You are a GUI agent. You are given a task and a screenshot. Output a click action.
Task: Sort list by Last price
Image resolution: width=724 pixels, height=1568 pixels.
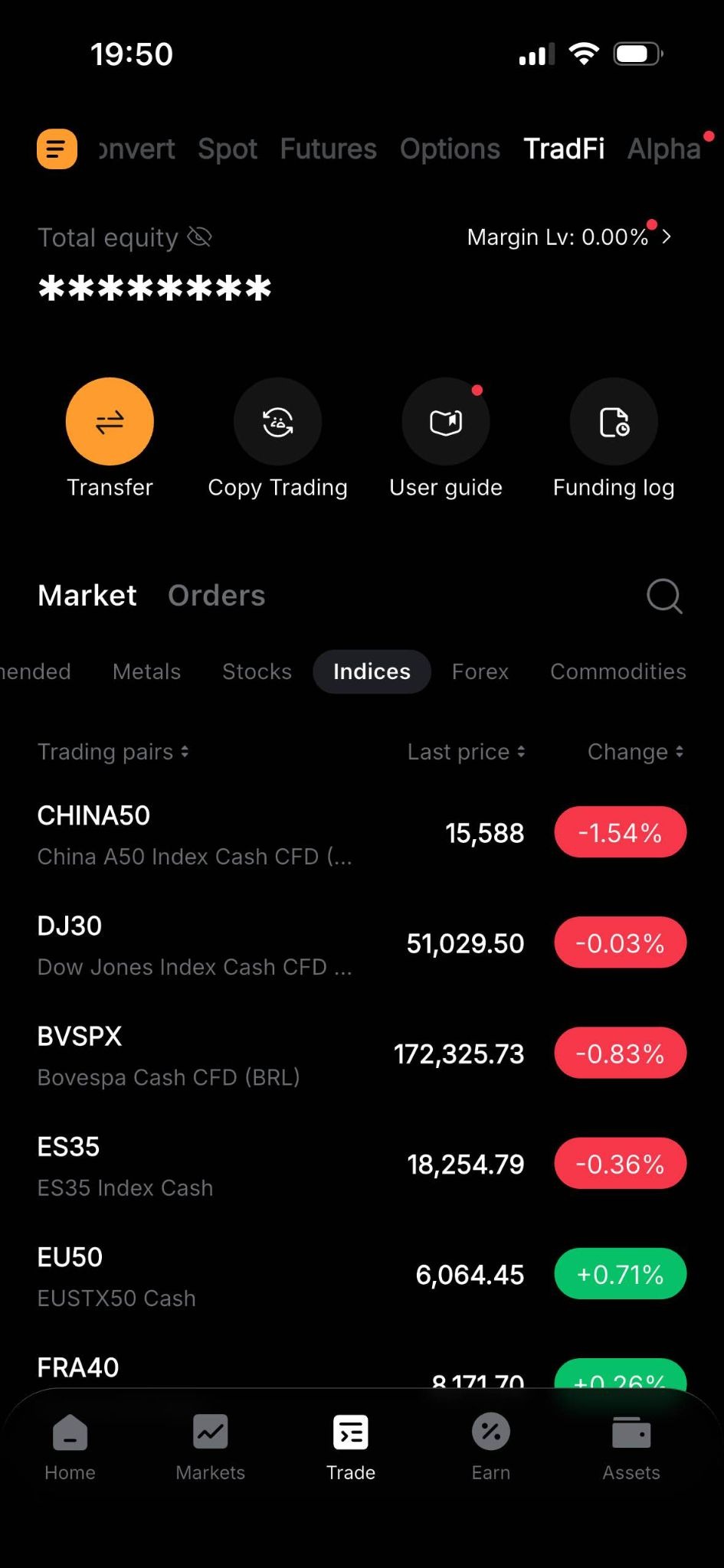coord(467,752)
